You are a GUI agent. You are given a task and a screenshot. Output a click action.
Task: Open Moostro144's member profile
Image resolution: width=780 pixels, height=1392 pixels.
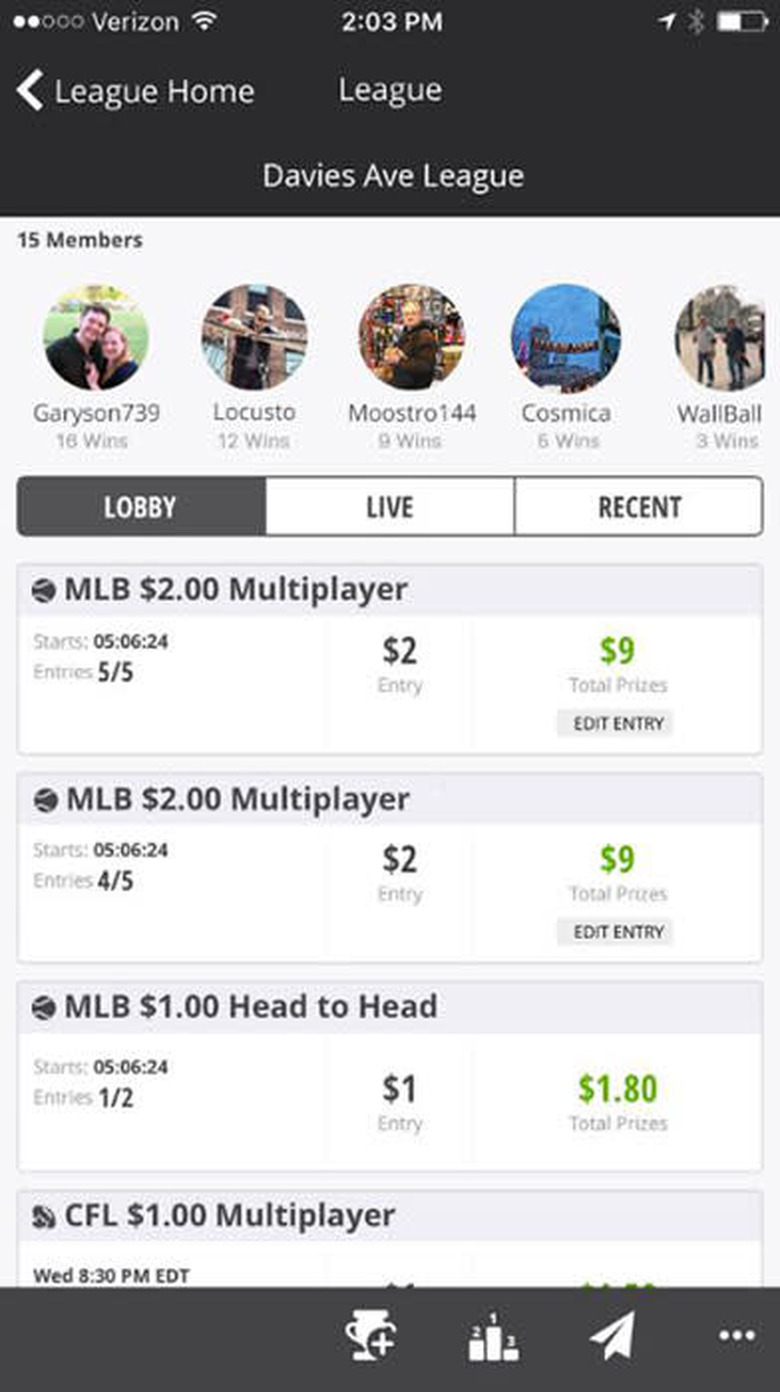(412, 337)
